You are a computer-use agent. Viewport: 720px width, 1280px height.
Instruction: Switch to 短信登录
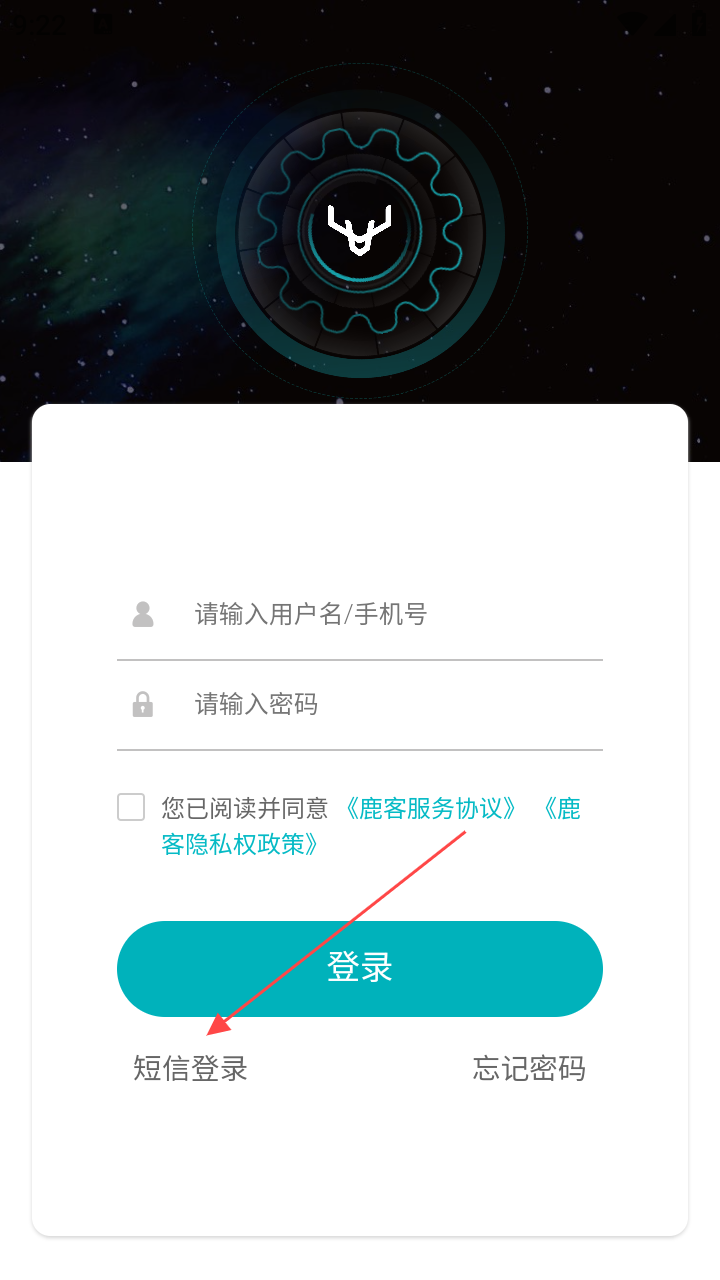point(190,1068)
